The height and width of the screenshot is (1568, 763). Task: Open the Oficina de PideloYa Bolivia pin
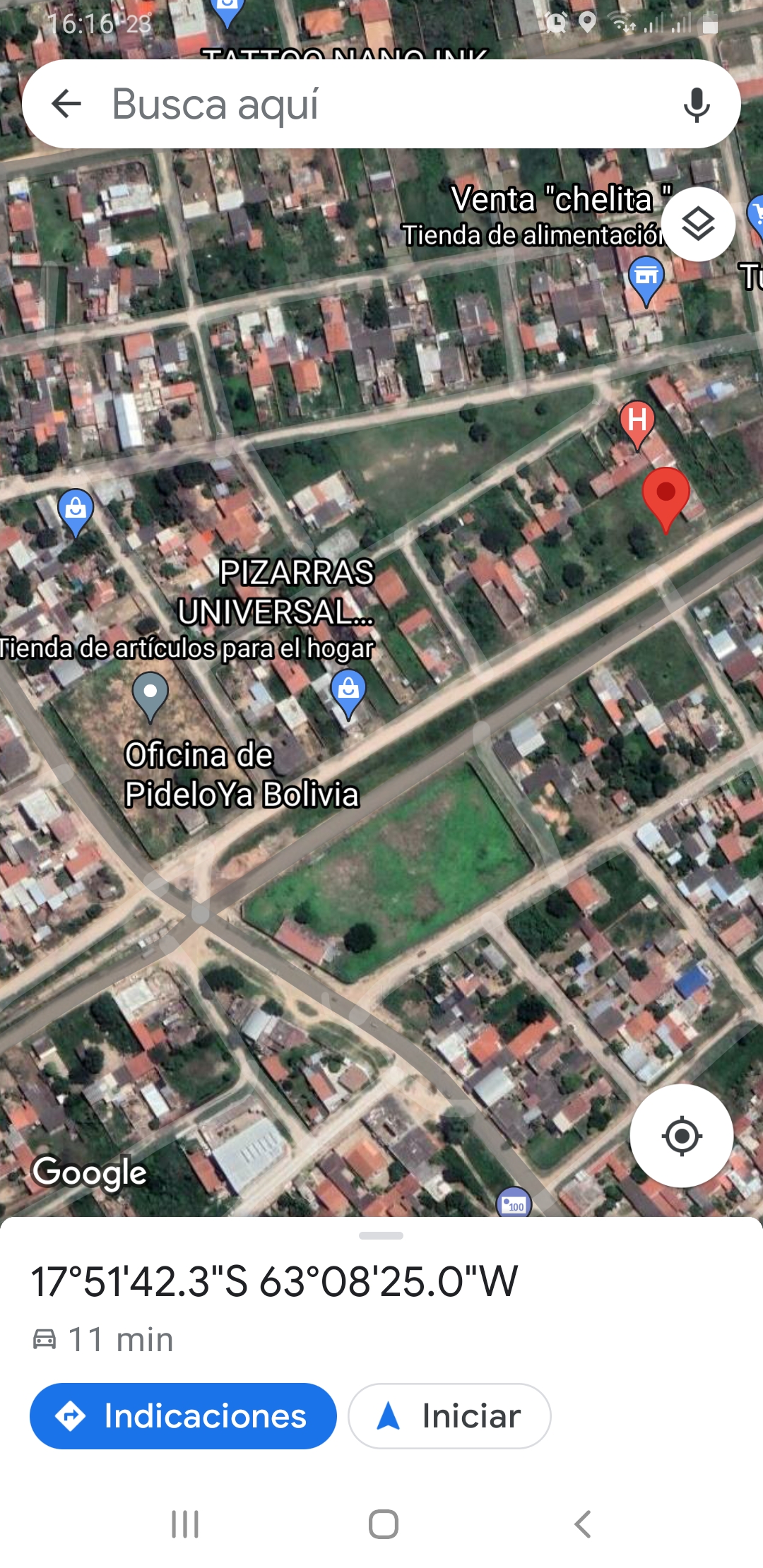pos(150,696)
